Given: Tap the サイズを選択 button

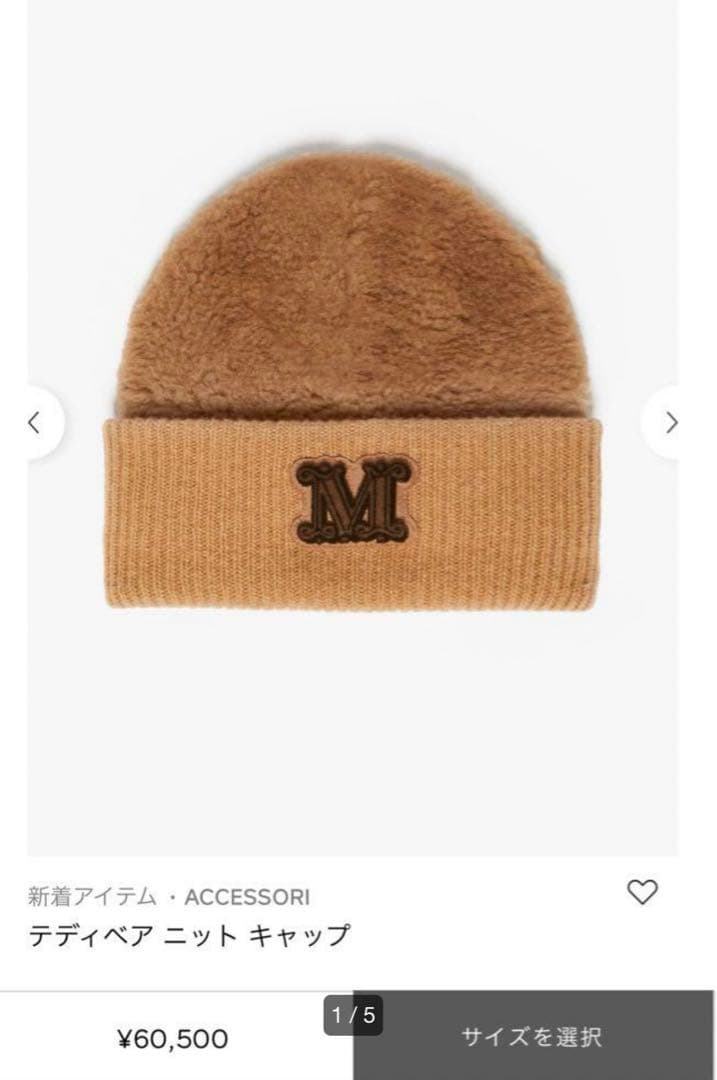Looking at the screenshot, I should point(533,1037).
